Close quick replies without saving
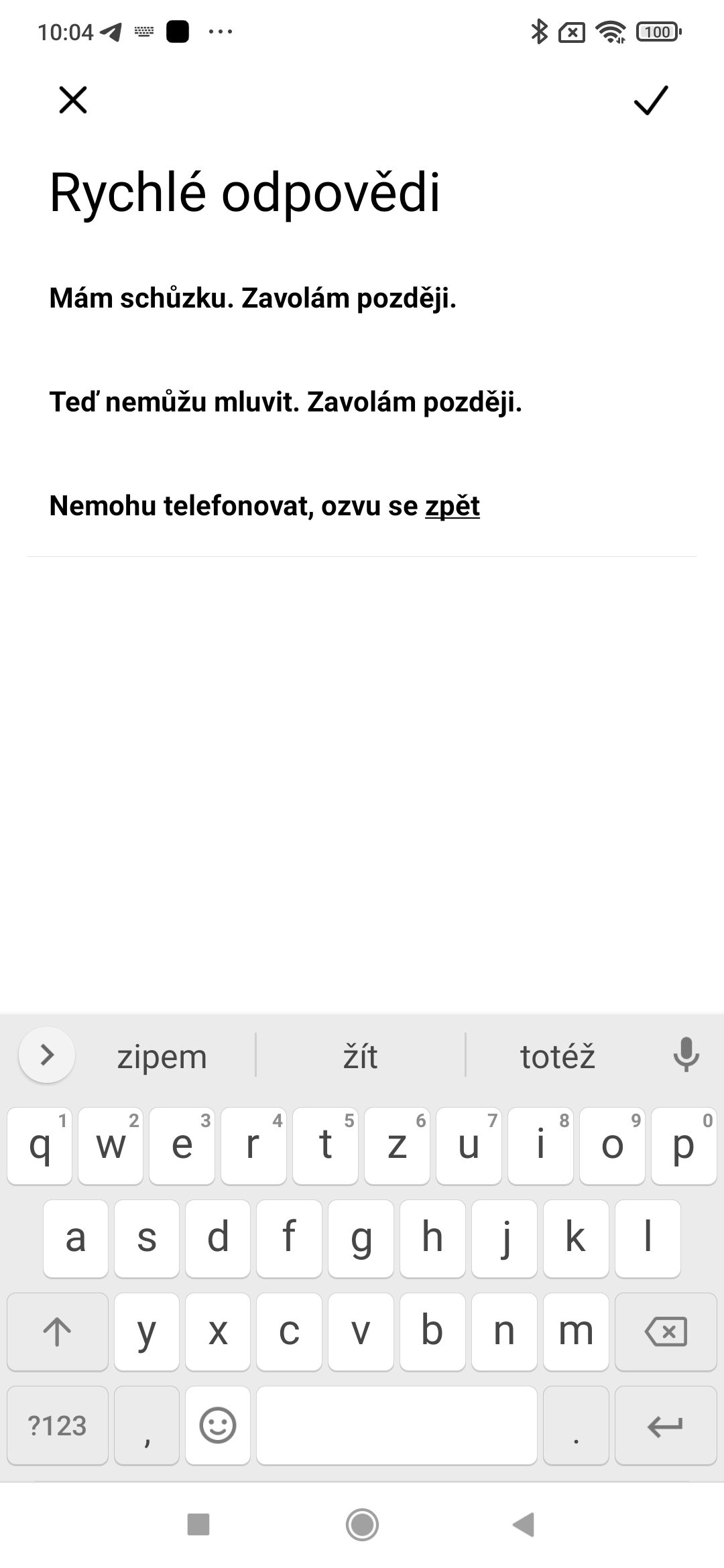Viewport: 724px width, 1568px height. 72,101
